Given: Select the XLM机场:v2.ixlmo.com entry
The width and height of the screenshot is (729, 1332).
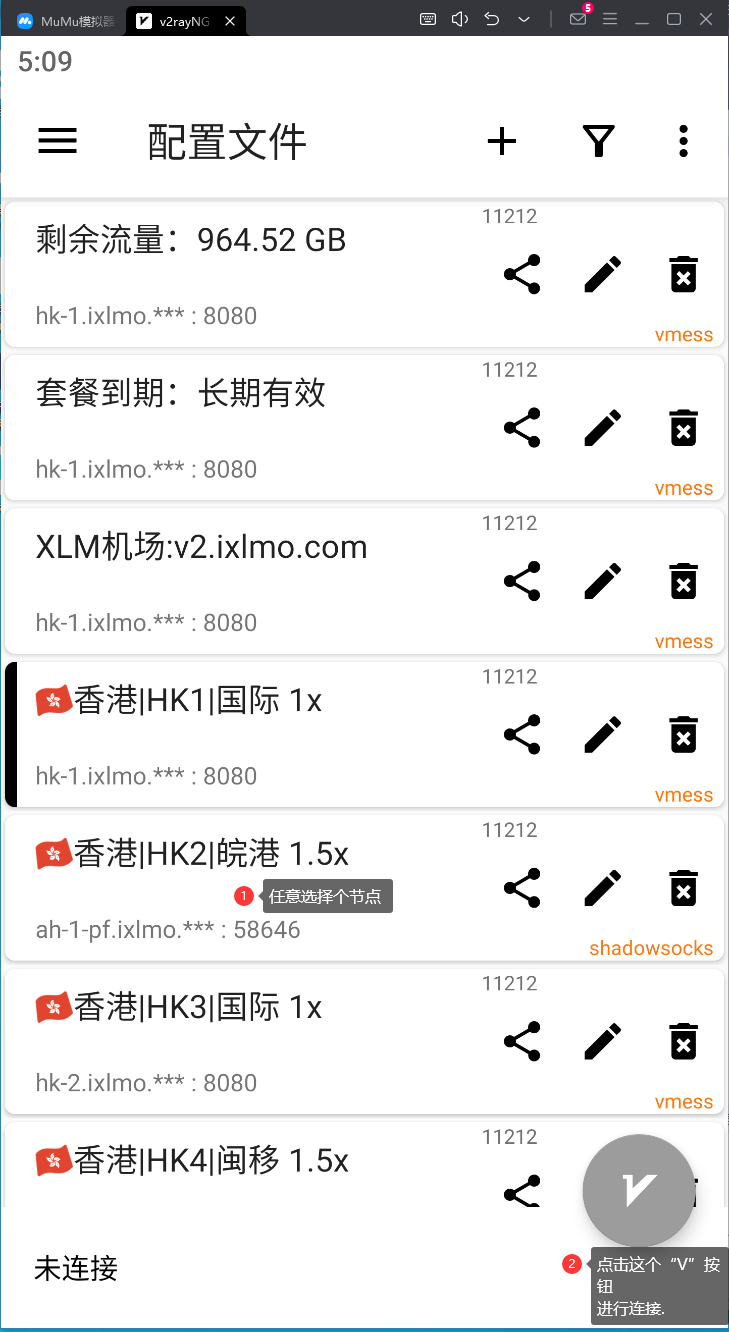Looking at the screenshot, I should coord(202,548).
